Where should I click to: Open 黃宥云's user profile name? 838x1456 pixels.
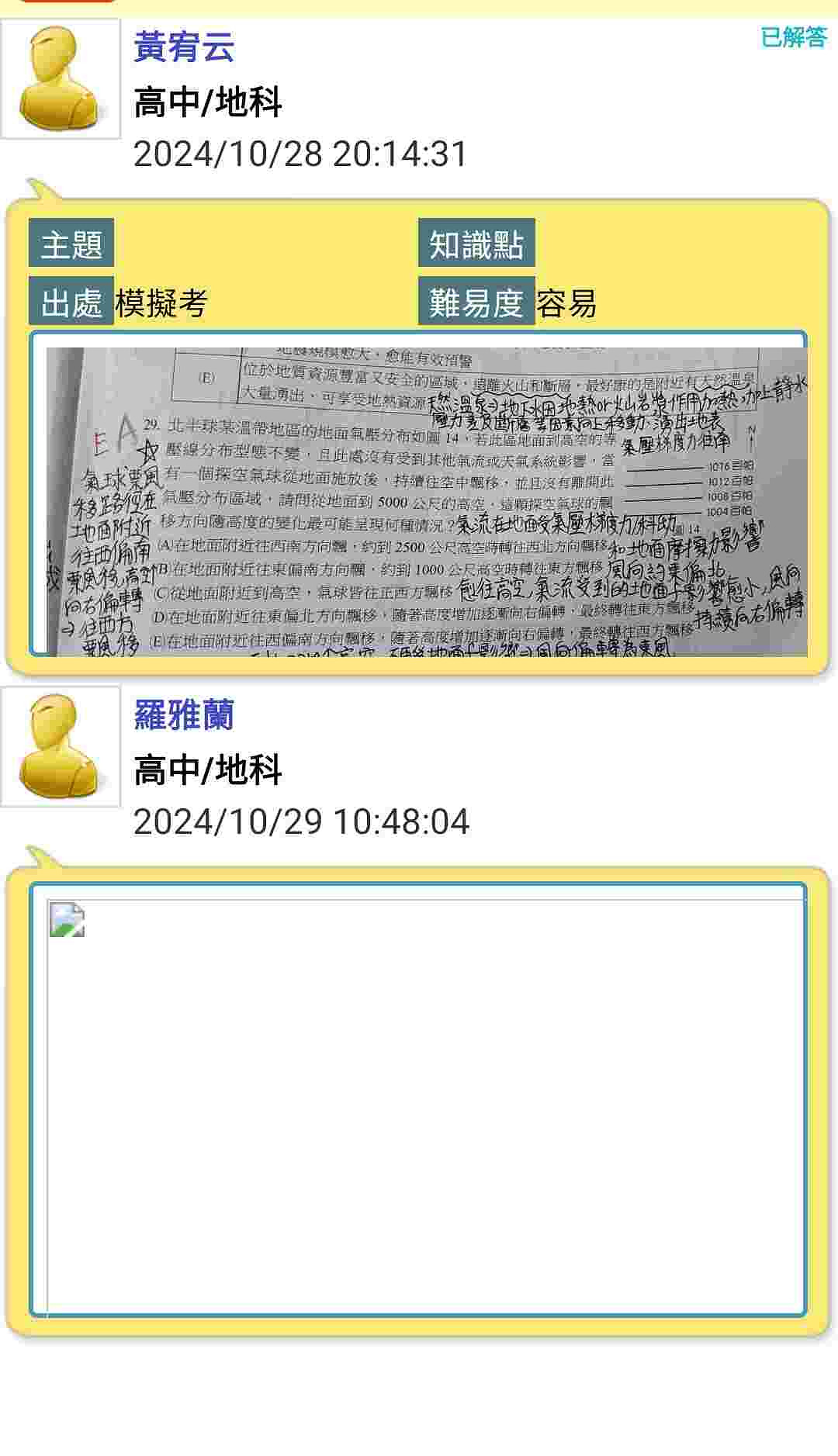pyautogui.click(x=185, y=47)
